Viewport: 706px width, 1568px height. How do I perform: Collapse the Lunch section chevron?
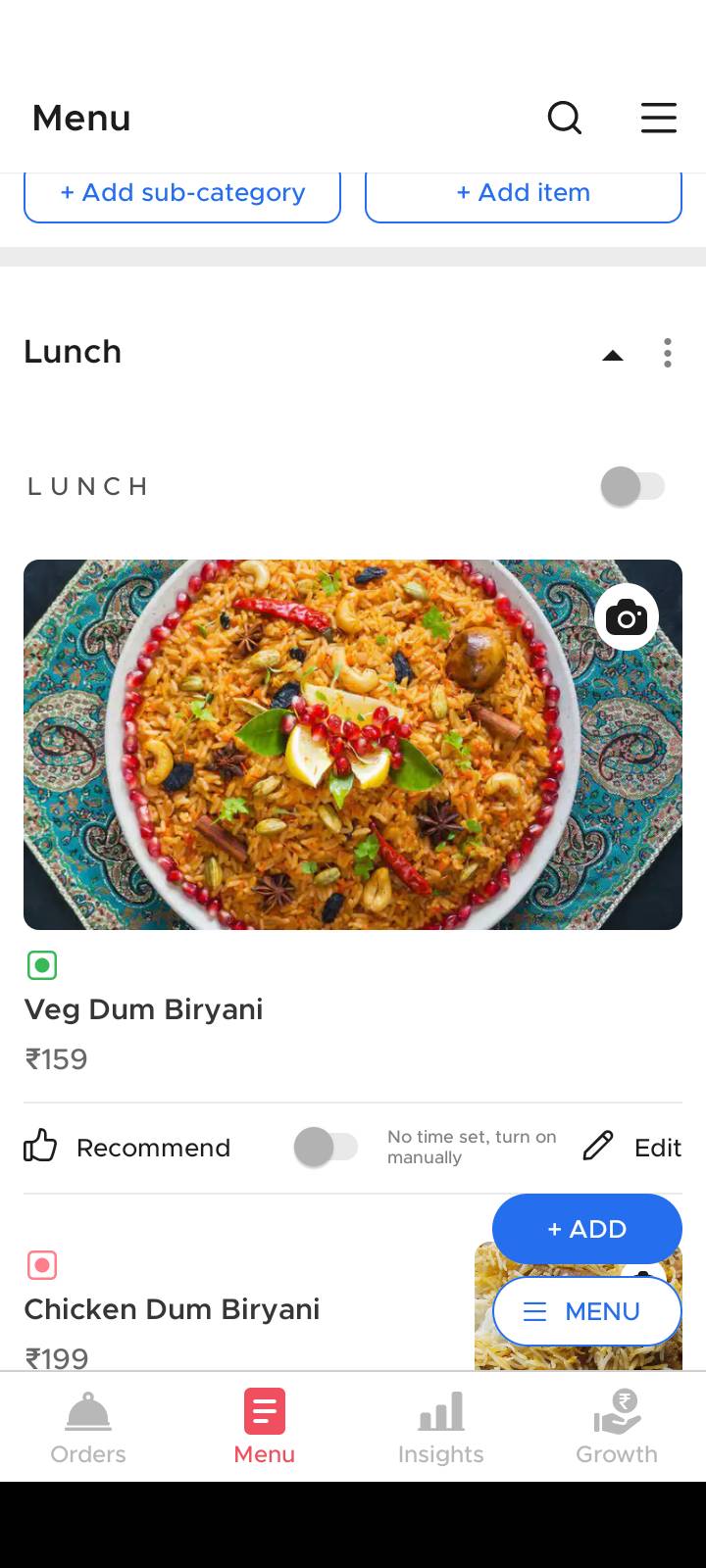(613, 354)
